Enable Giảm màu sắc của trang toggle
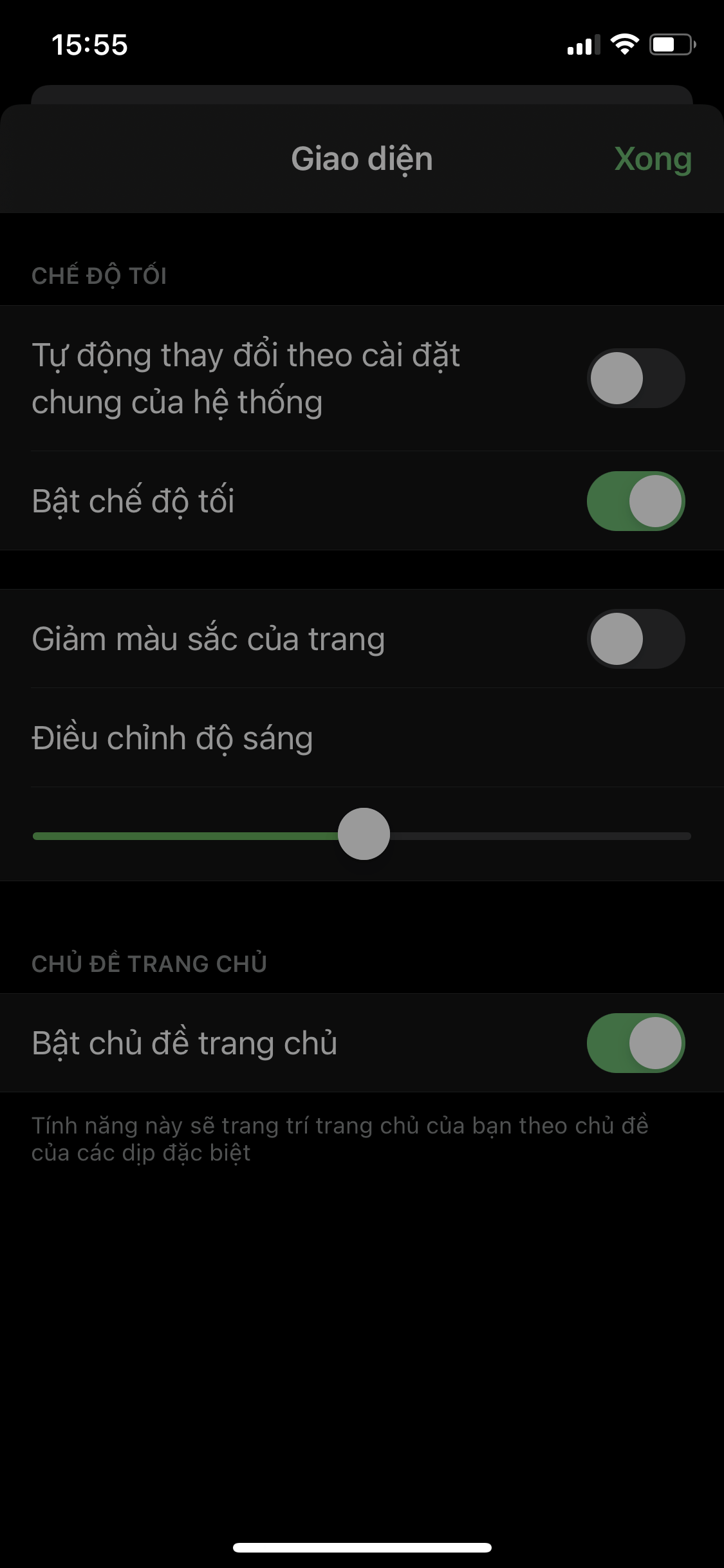Screen dimensions: 724x1568 tap(635, 639)
